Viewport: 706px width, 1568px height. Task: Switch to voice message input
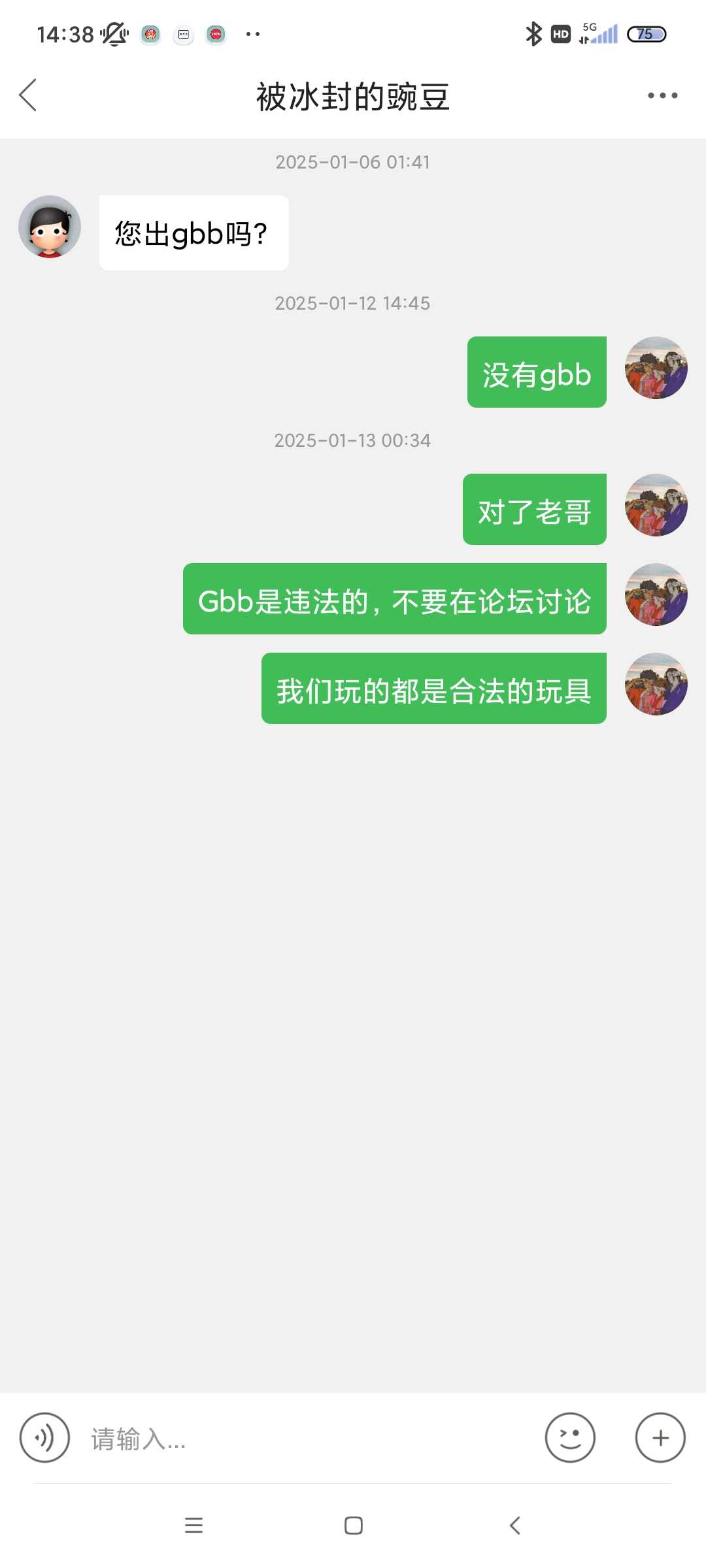tap(44, 1438)
